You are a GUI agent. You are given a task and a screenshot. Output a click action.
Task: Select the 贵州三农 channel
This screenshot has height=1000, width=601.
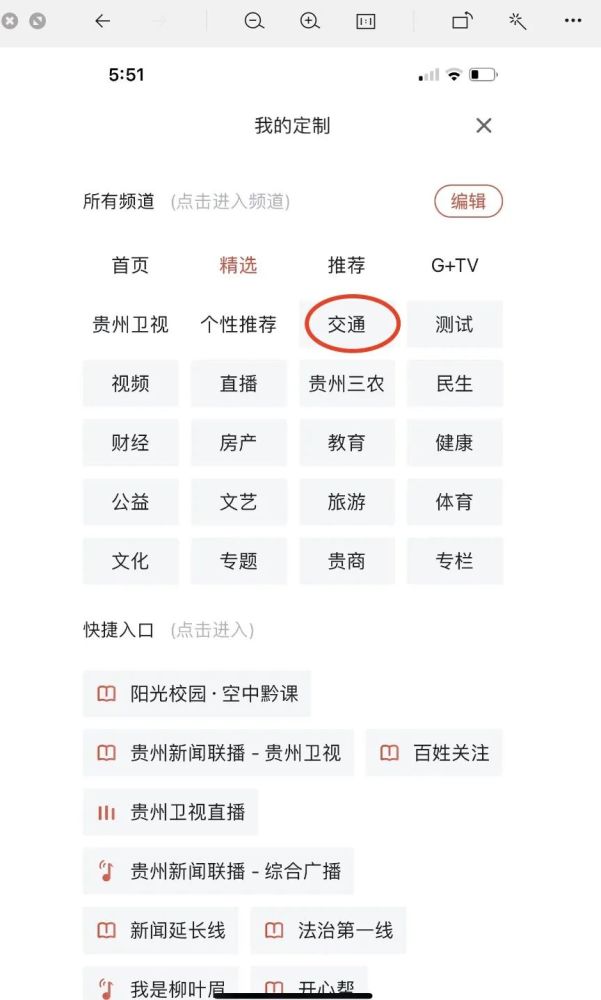click(347, 384)
